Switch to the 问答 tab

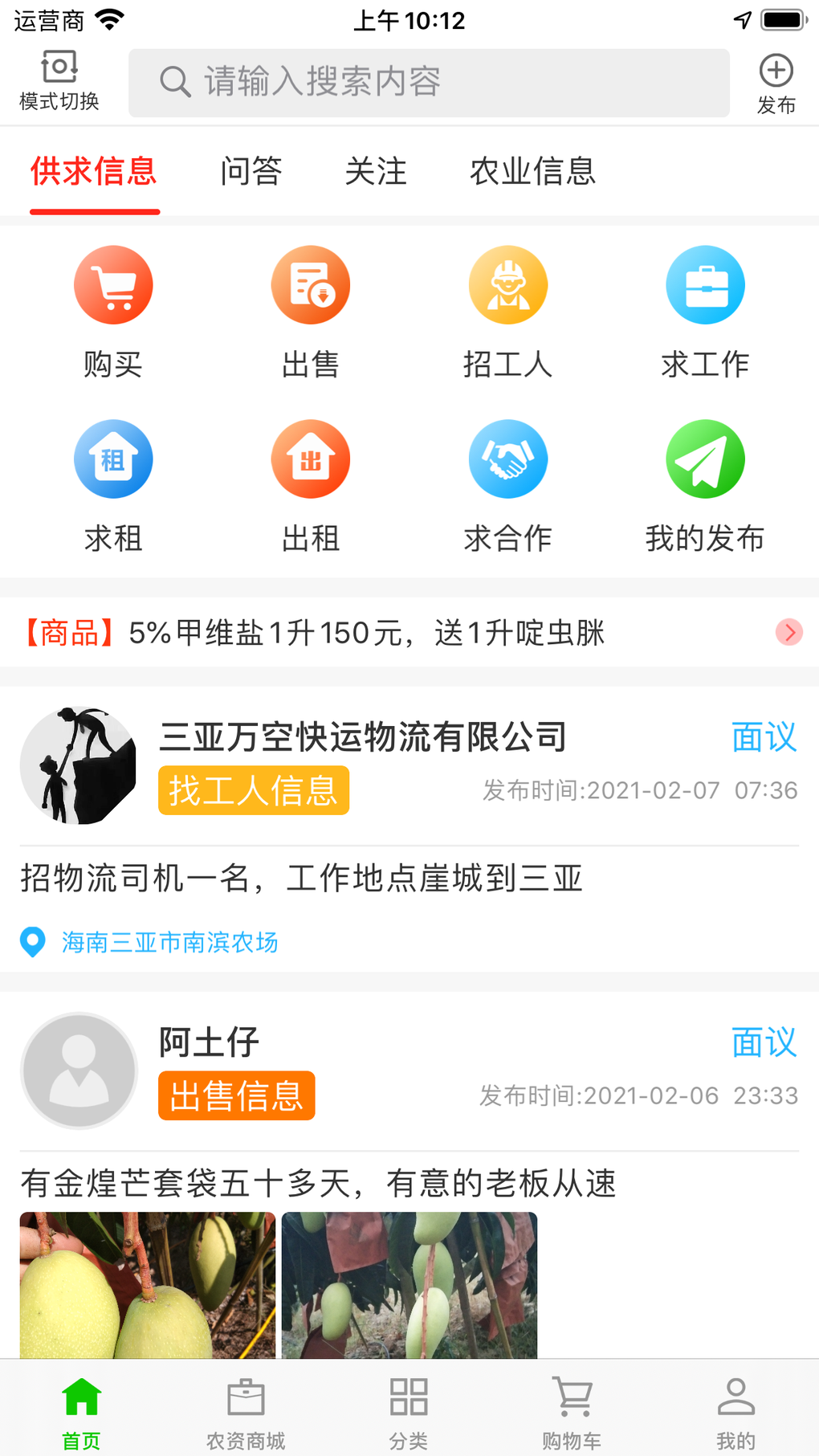point(251,171)
